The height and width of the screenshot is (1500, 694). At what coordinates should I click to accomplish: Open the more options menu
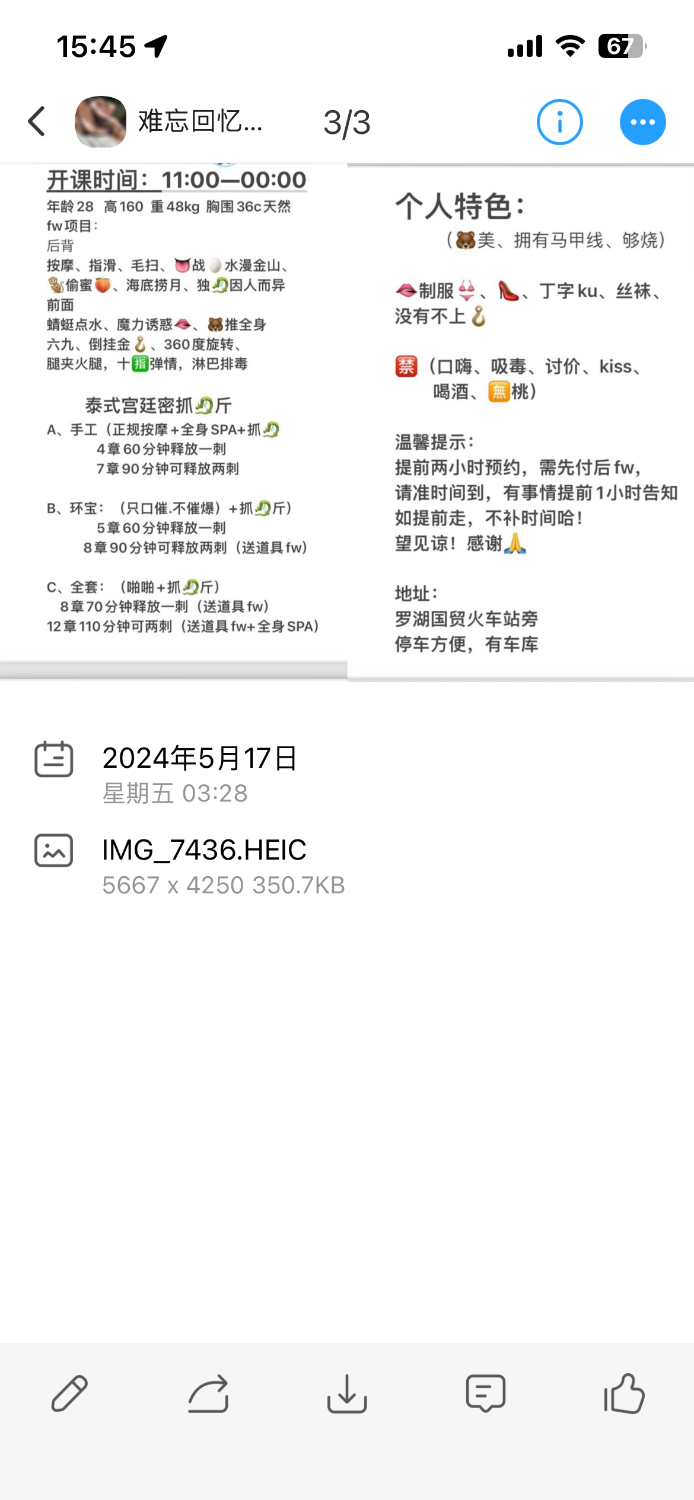pos(642,122)
